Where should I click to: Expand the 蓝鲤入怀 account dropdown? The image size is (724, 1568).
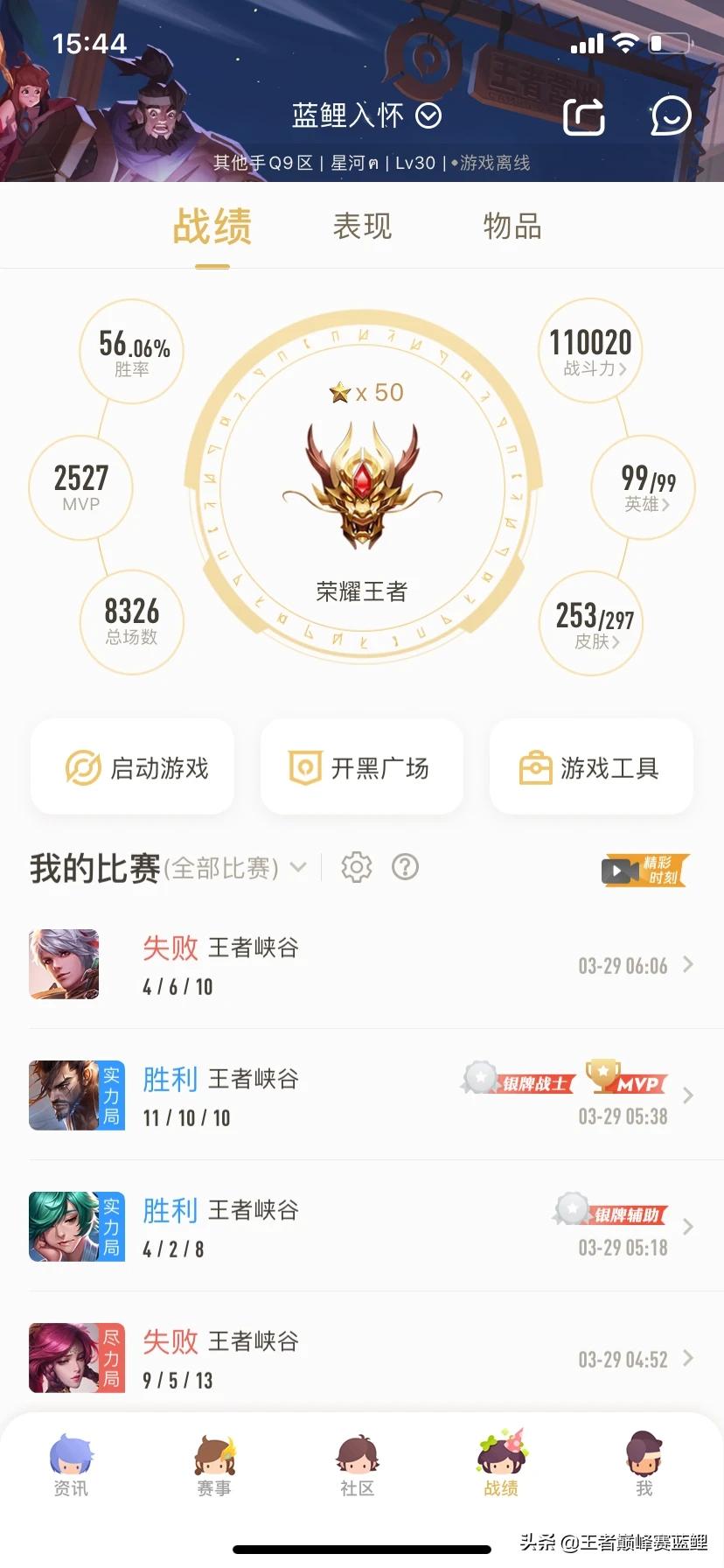[428, 115]
